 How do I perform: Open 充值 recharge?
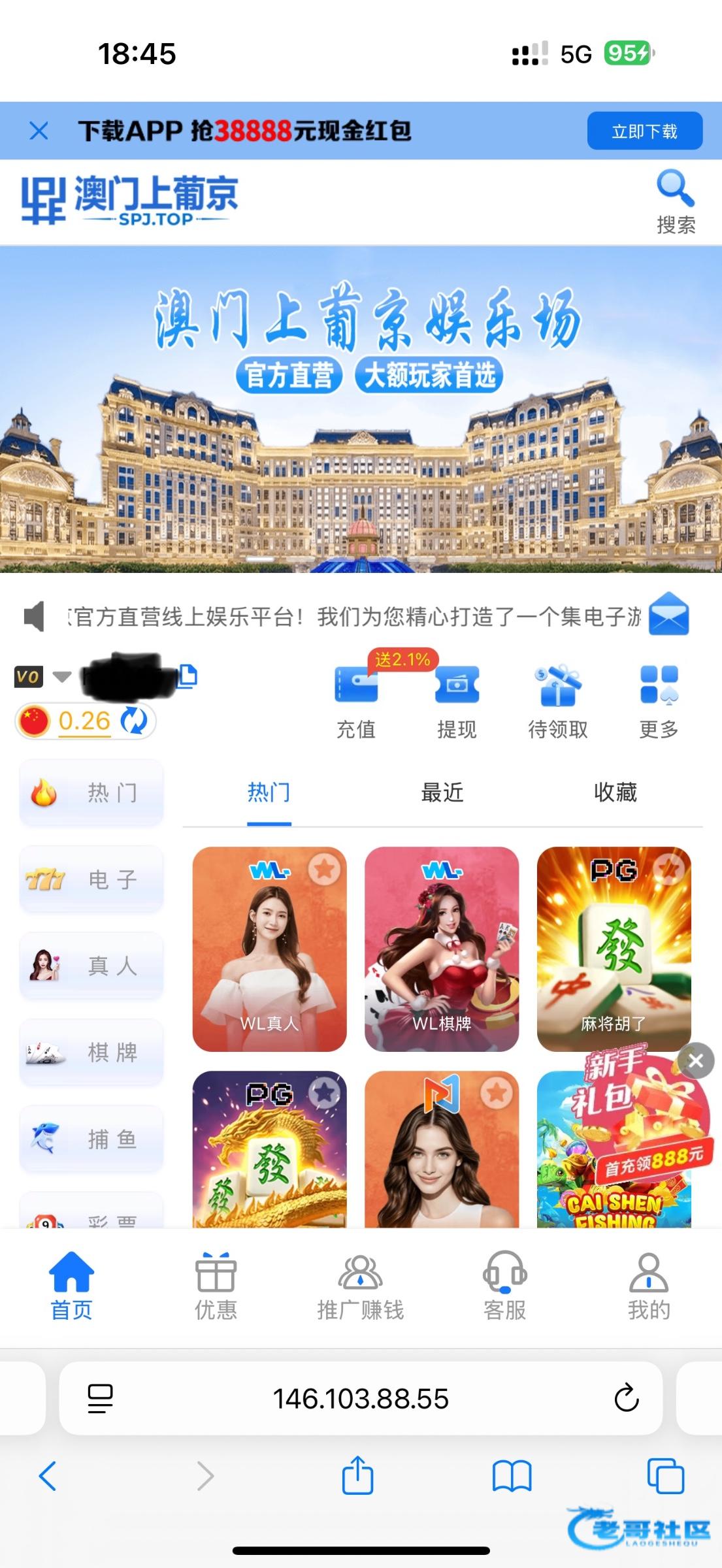pos(356,702)
